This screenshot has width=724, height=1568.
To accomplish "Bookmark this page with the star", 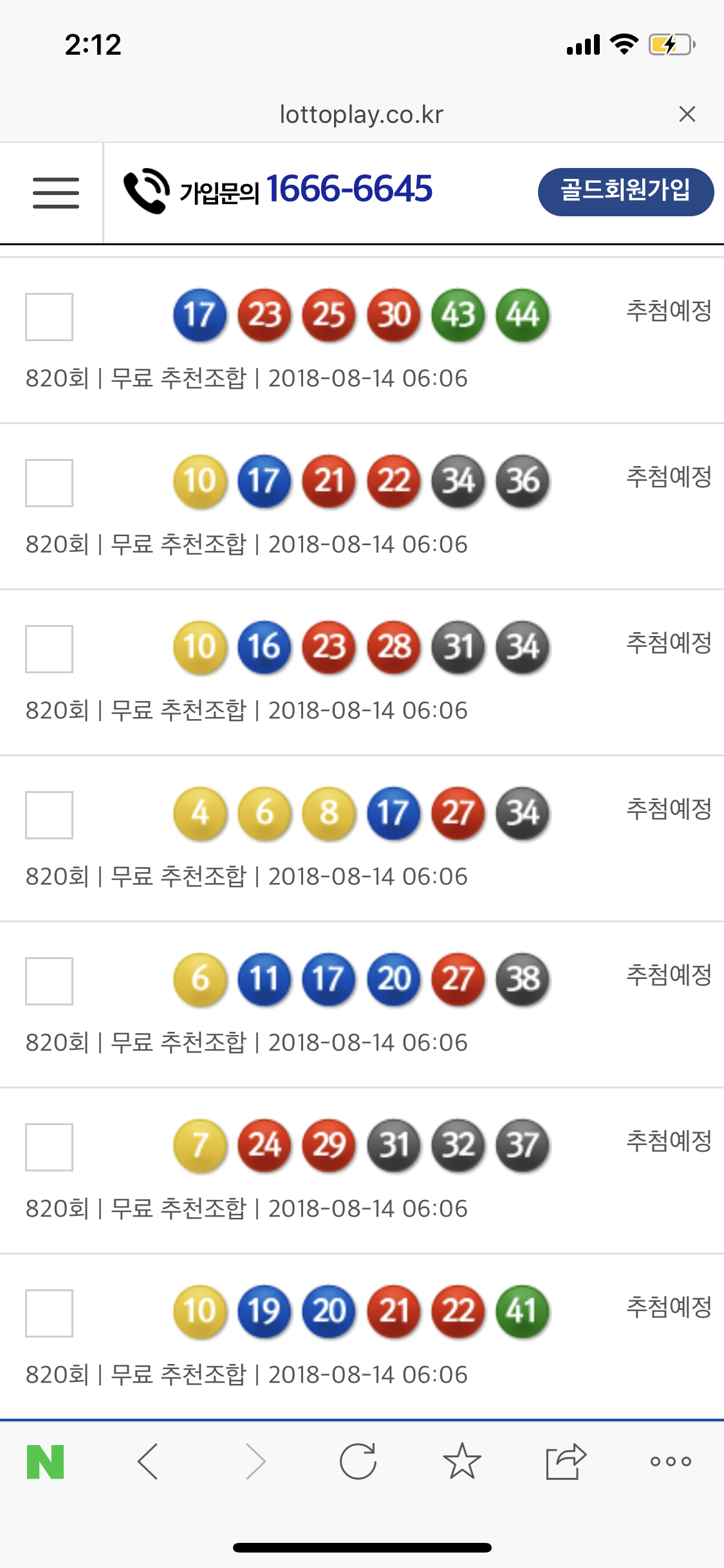I will point(461,1462).
